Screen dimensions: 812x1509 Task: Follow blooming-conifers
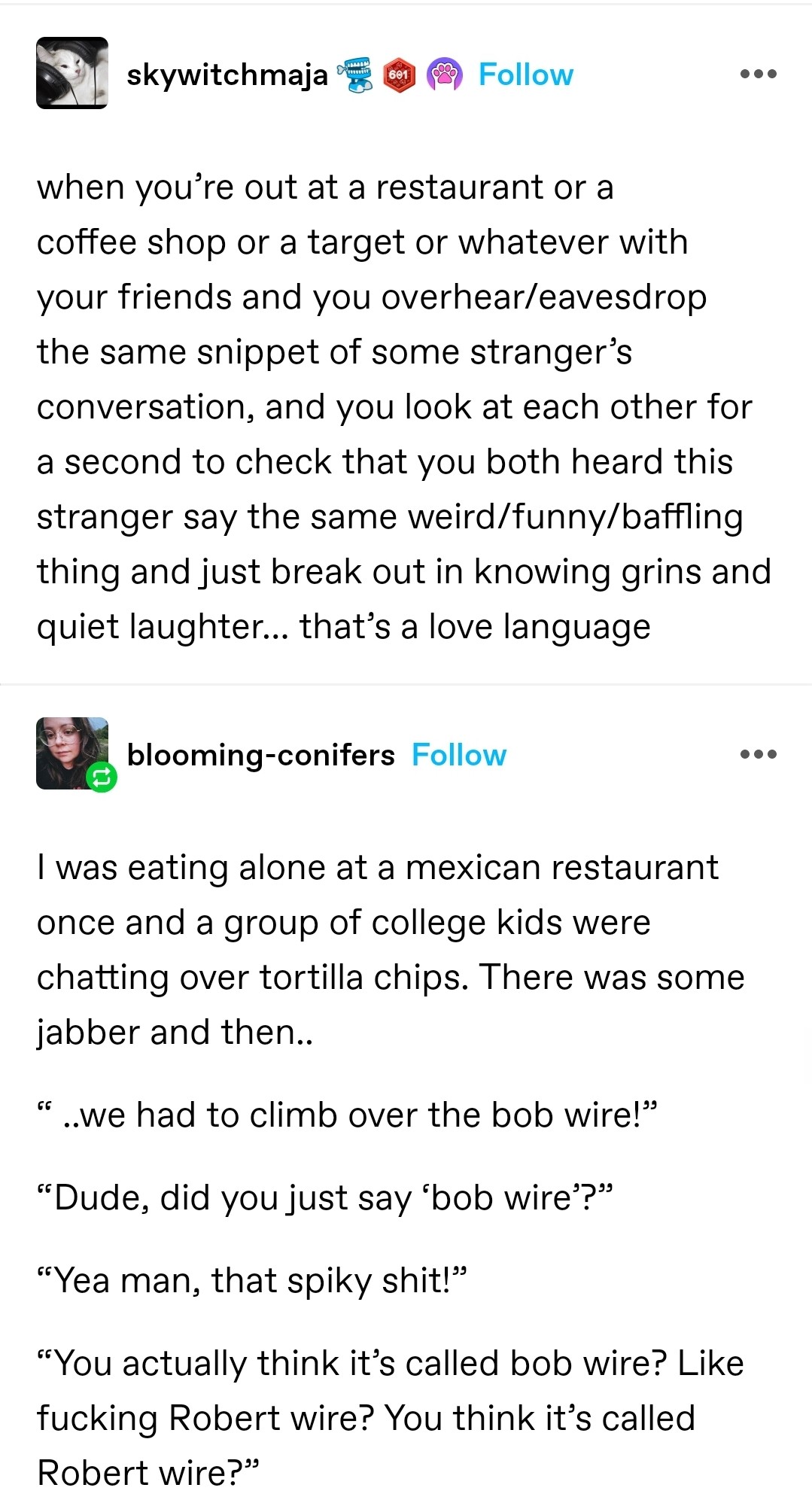click(x=459, y=755)
